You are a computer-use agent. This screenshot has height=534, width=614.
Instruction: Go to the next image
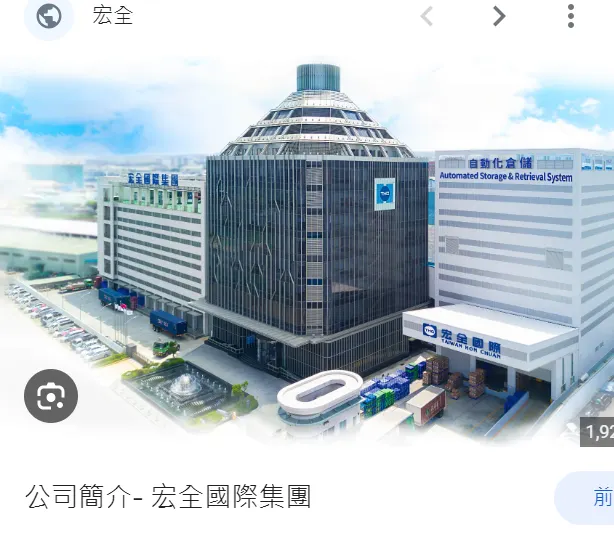[498, 16]
